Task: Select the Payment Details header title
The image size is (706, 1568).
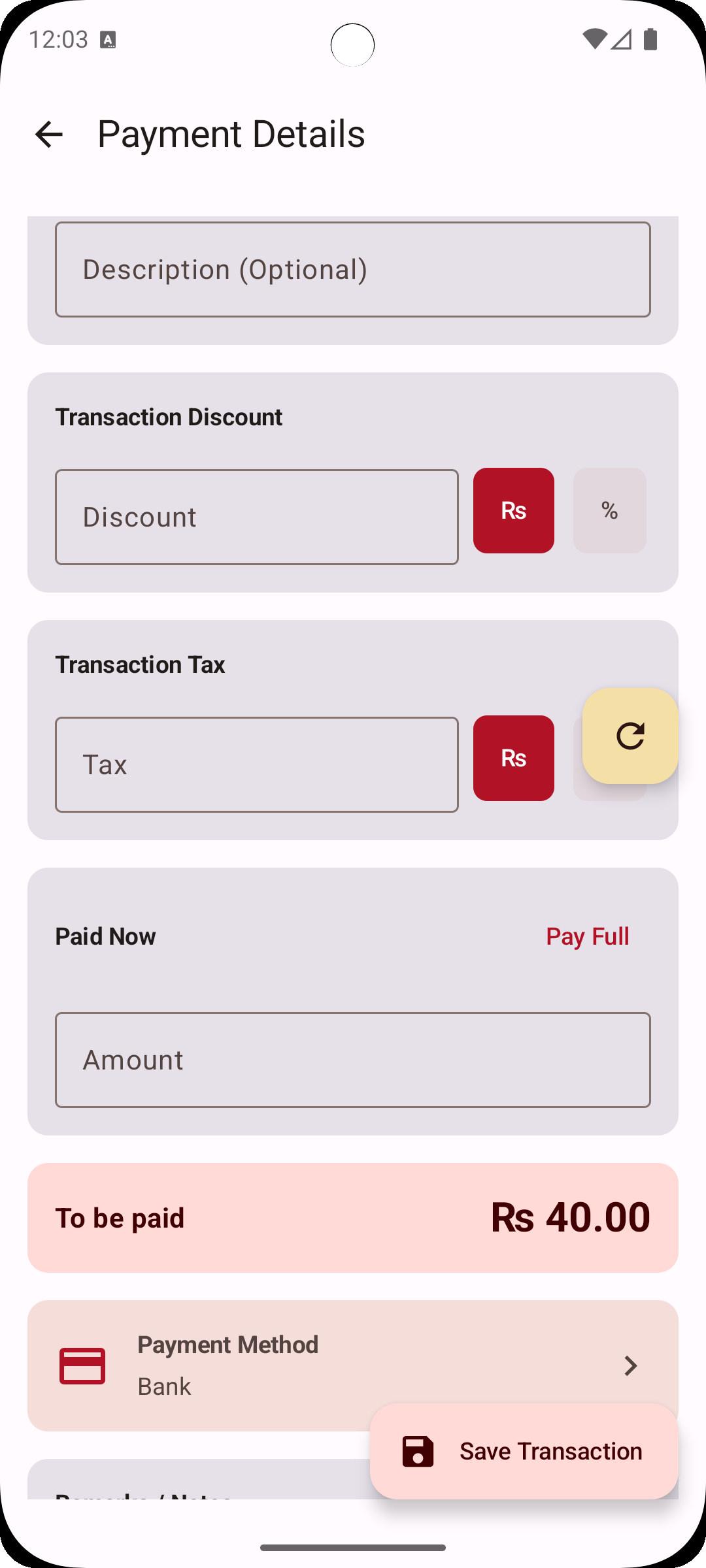Action: pyautogui.click(x=231, y=134)
